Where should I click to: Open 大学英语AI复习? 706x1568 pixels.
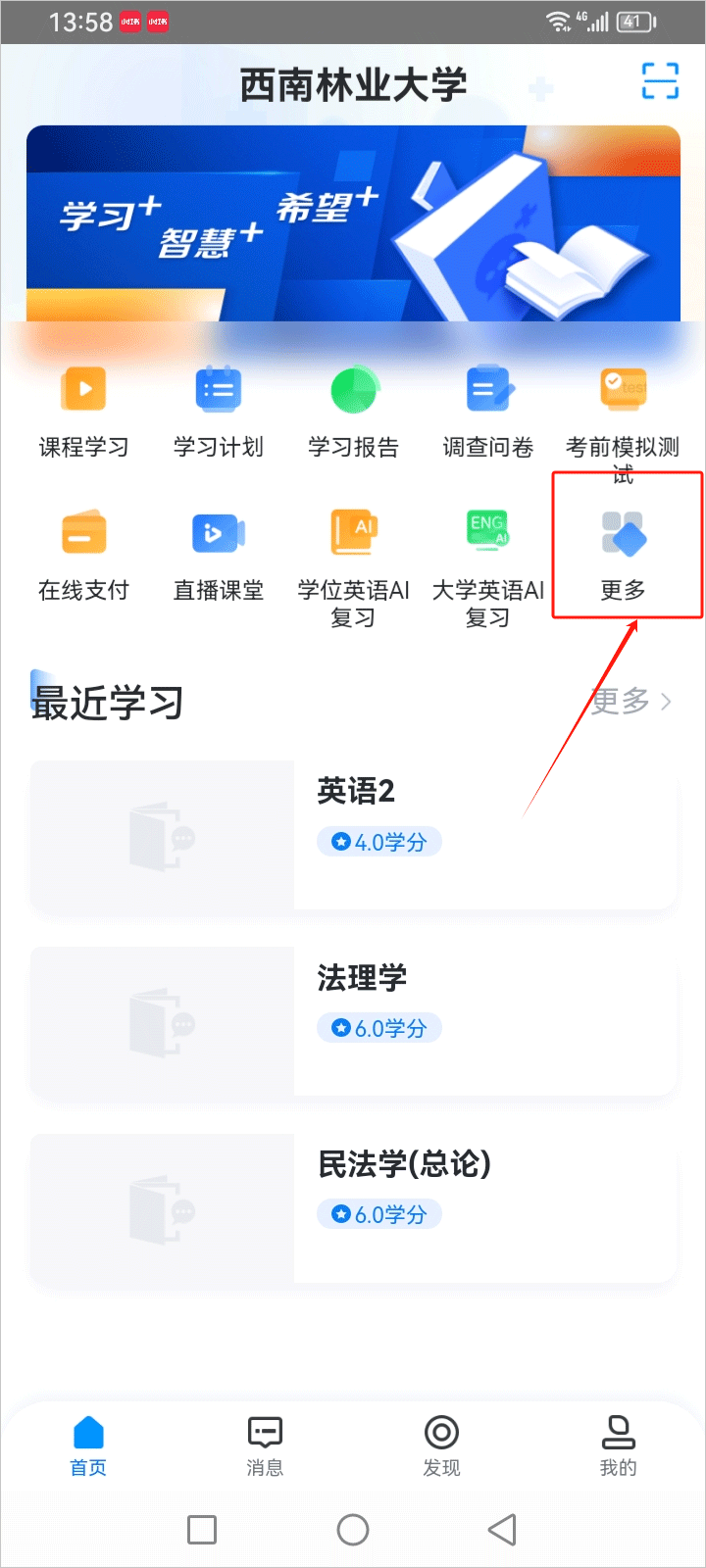(x=487, y=563)
